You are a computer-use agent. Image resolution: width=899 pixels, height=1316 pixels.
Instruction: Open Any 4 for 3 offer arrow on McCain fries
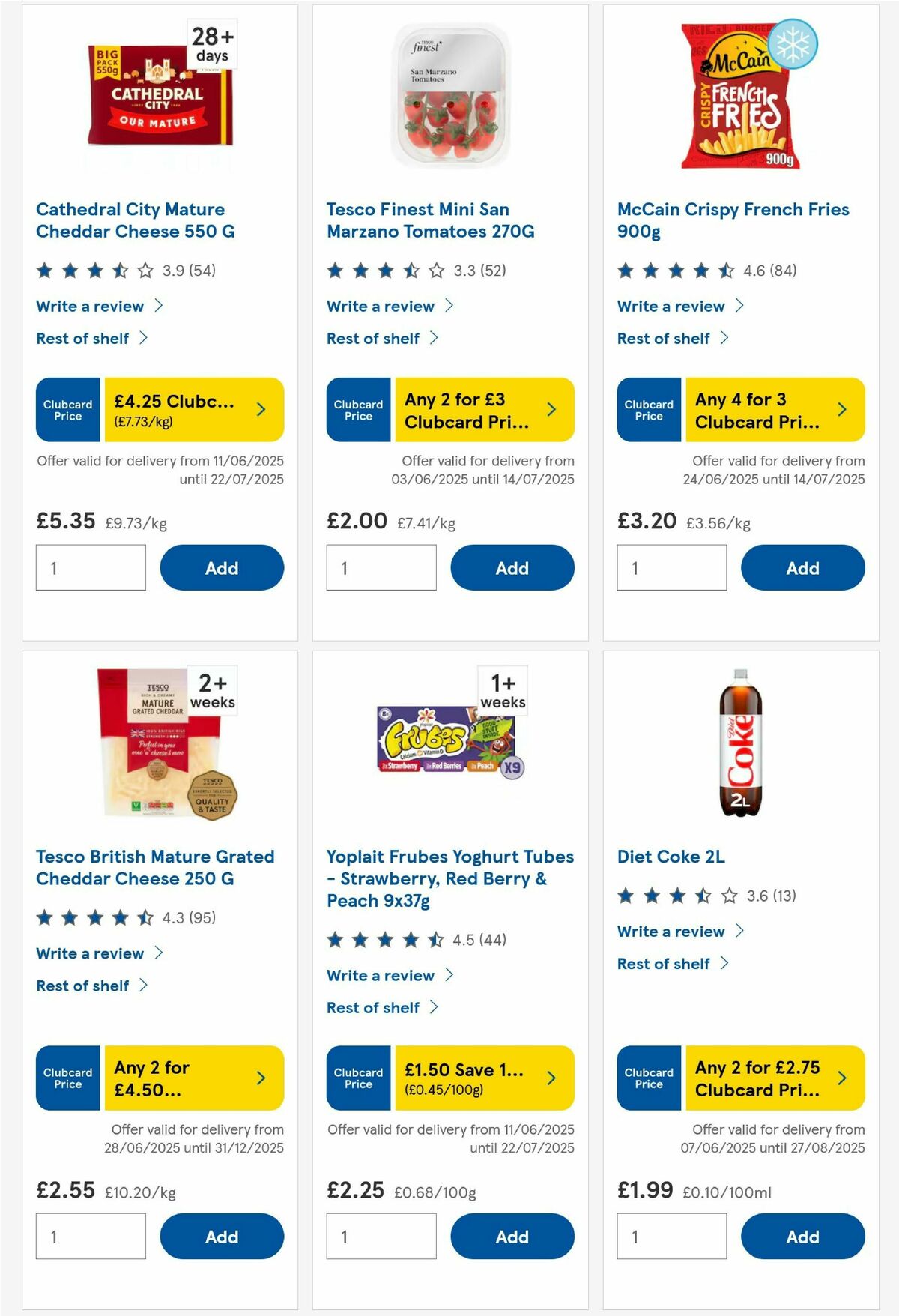click(x=843, y=409)
